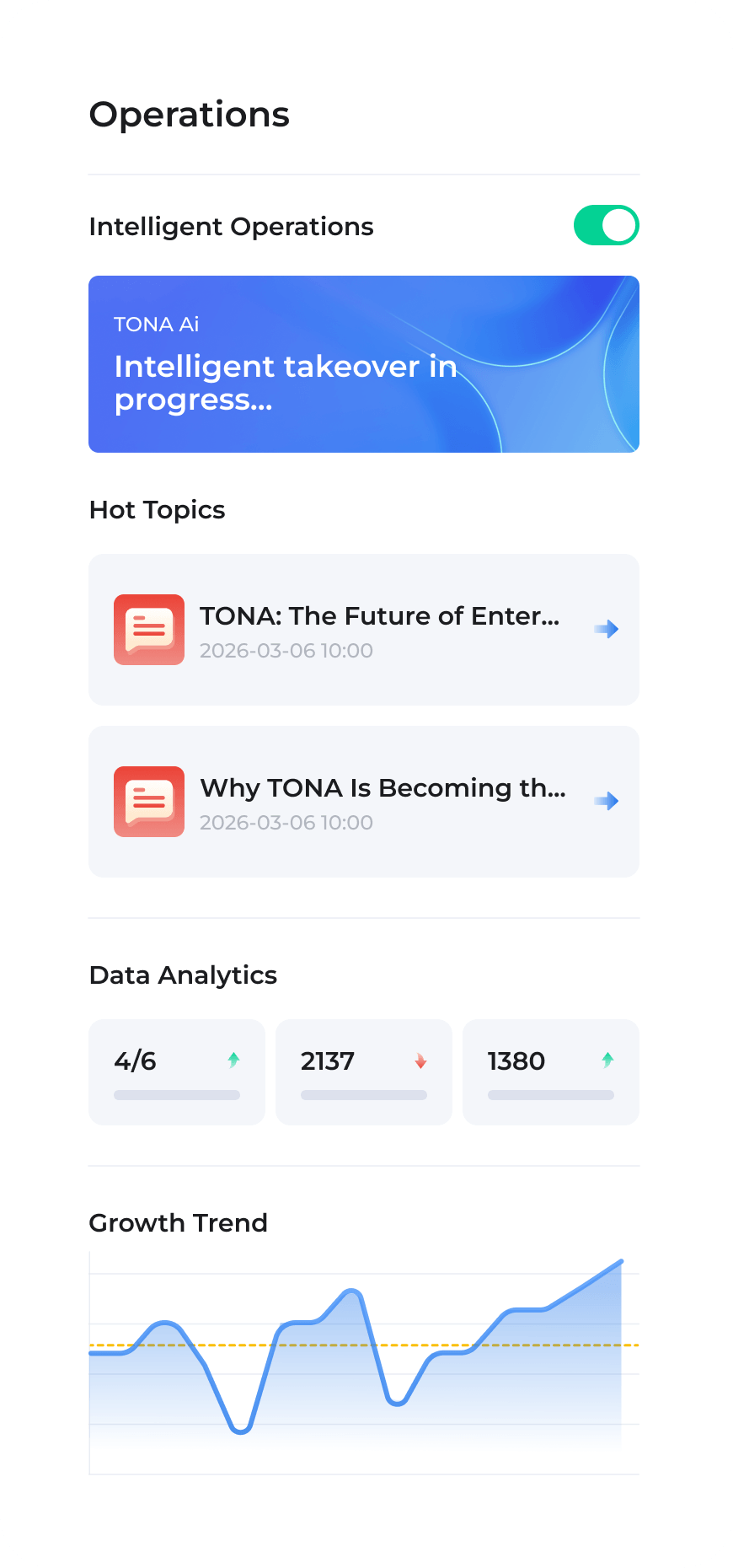The width and height of the screenshot is (733, 1568).
Task: Disable the Intelligent Operations switch
Action: pos(606,225)
